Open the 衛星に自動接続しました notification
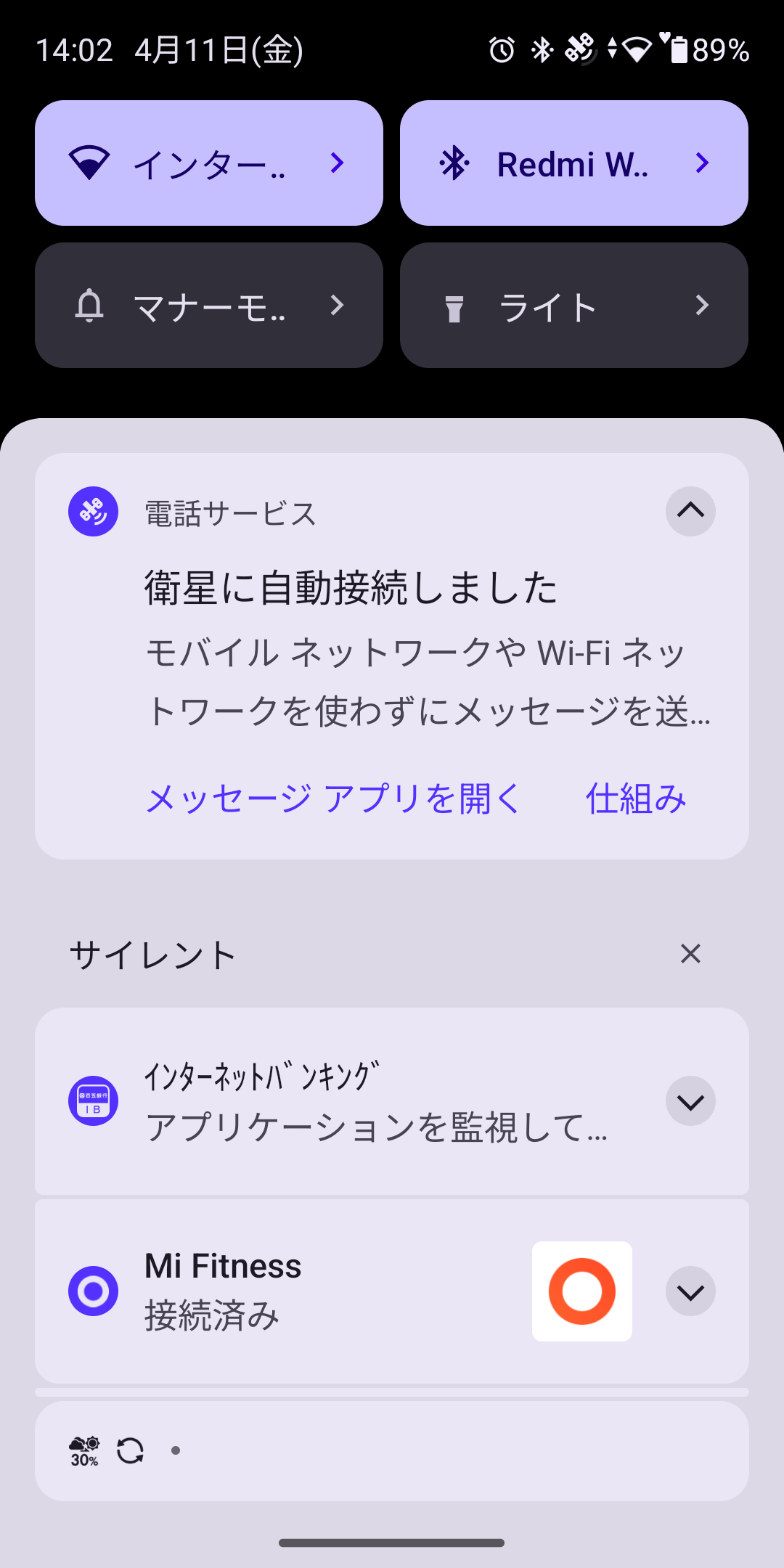The width and height of the screenshot is (784, 1568). (x=392, y=656)
